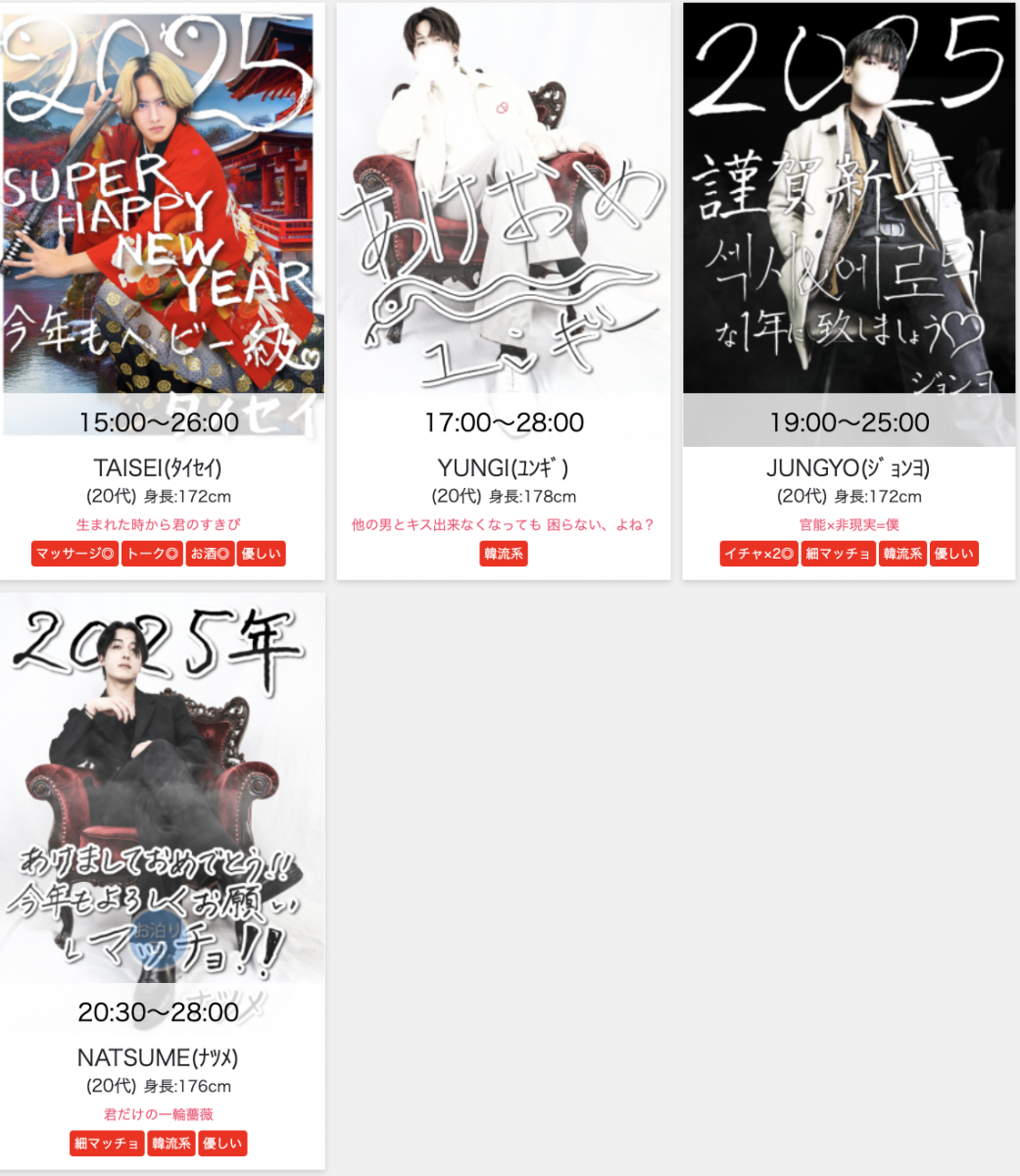
Task: Tap the お酒◎ tag under TAISEI
Action: coord(210,554)
